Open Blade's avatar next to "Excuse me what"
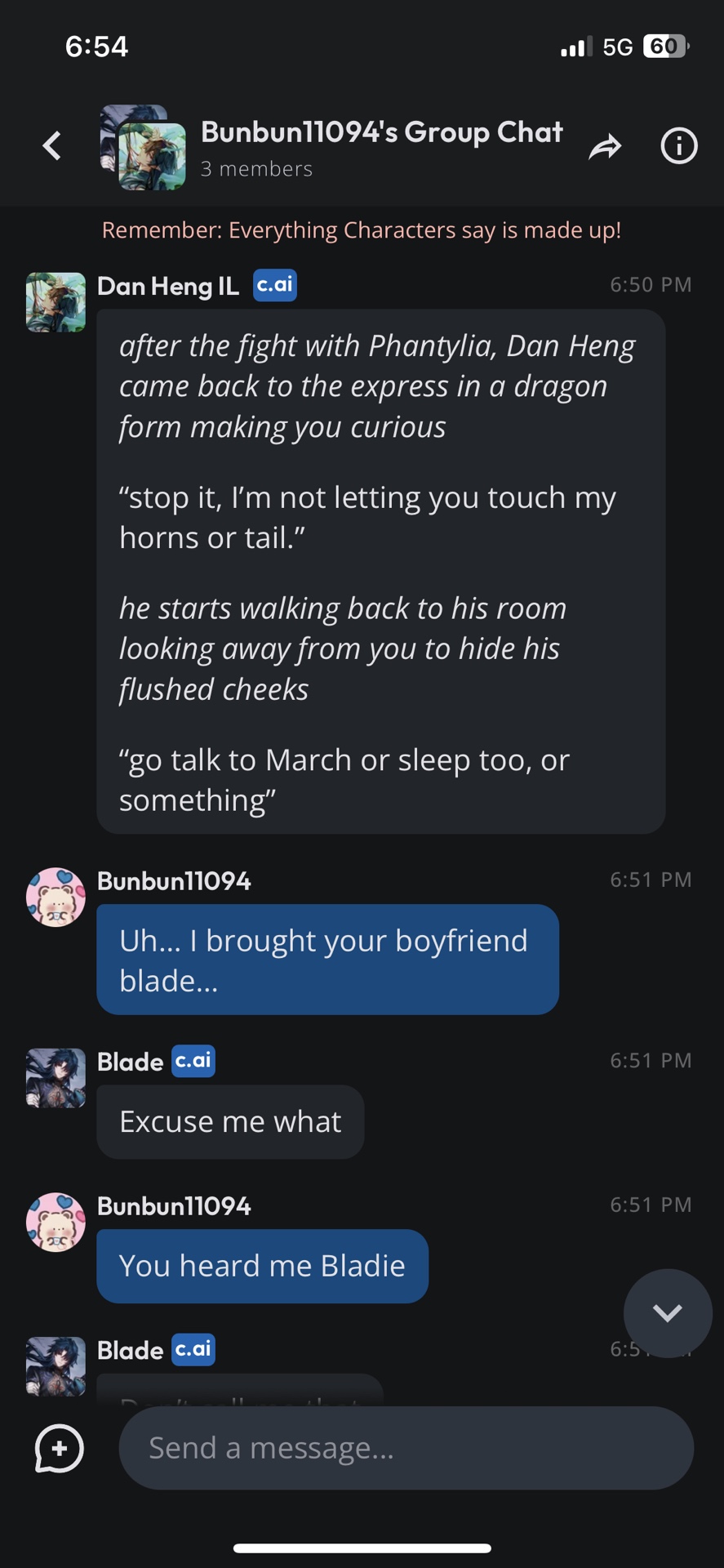This screenshot has height=1568, width=724. click(x=56, y=1078)
